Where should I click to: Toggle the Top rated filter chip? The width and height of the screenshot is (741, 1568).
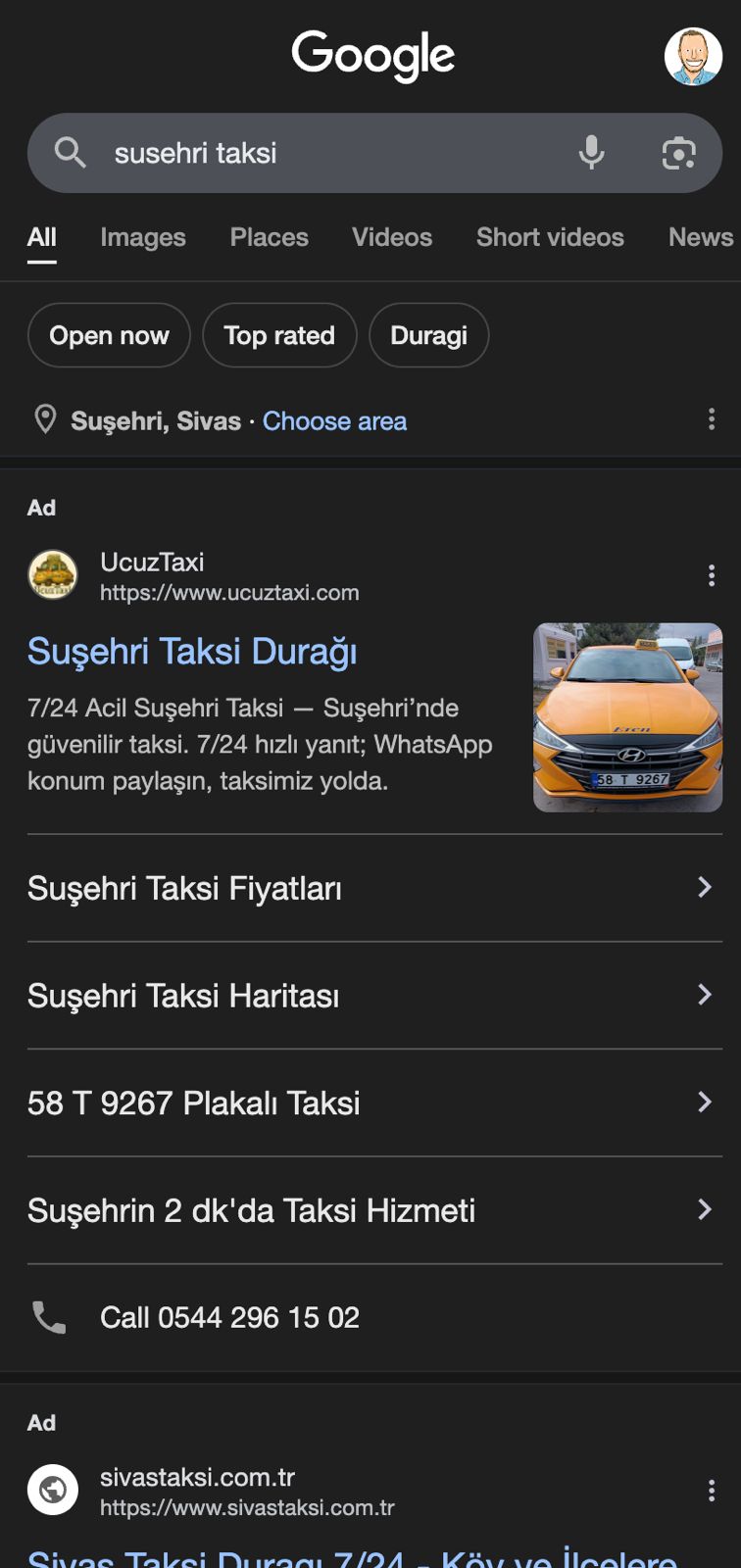[279, 335]
